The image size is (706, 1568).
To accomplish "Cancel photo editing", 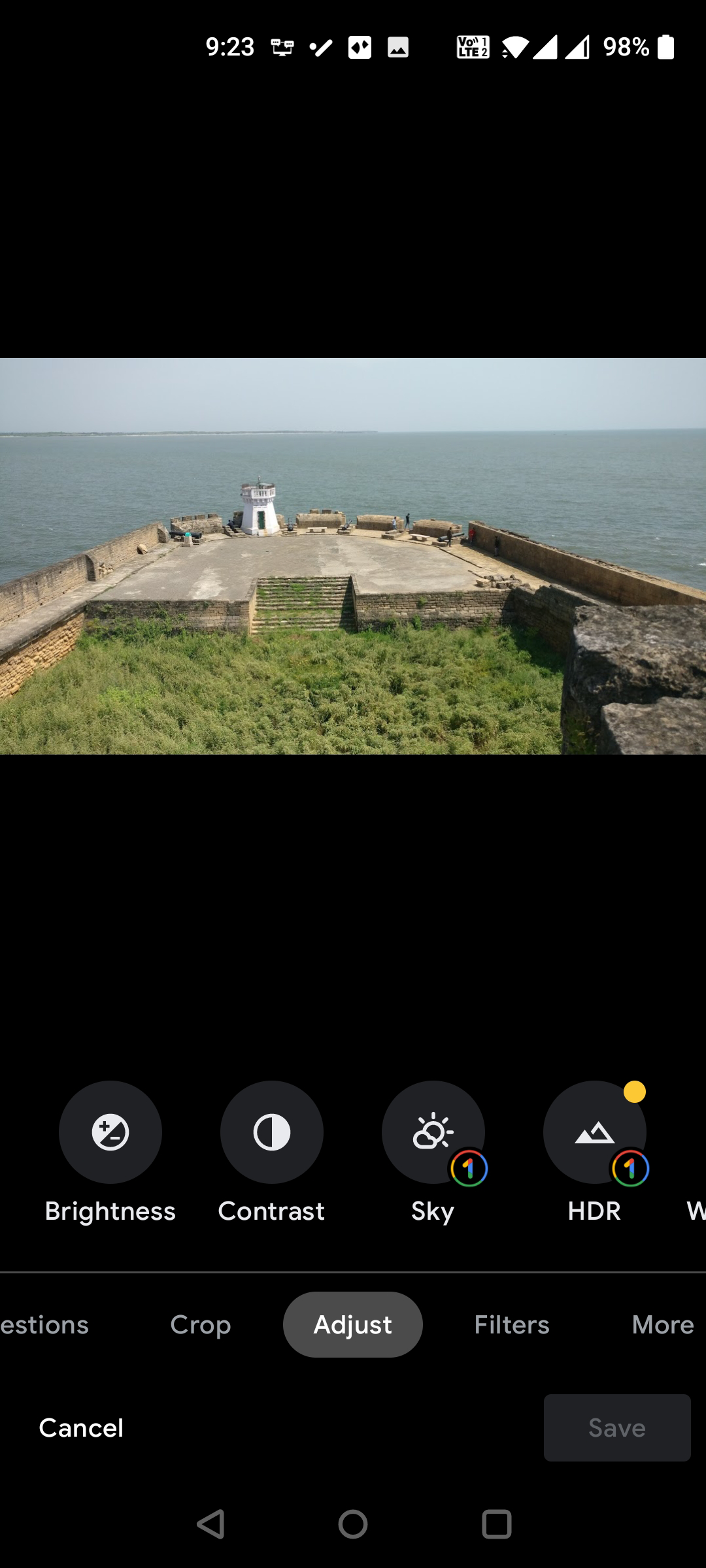I will tap(81, 1428).
